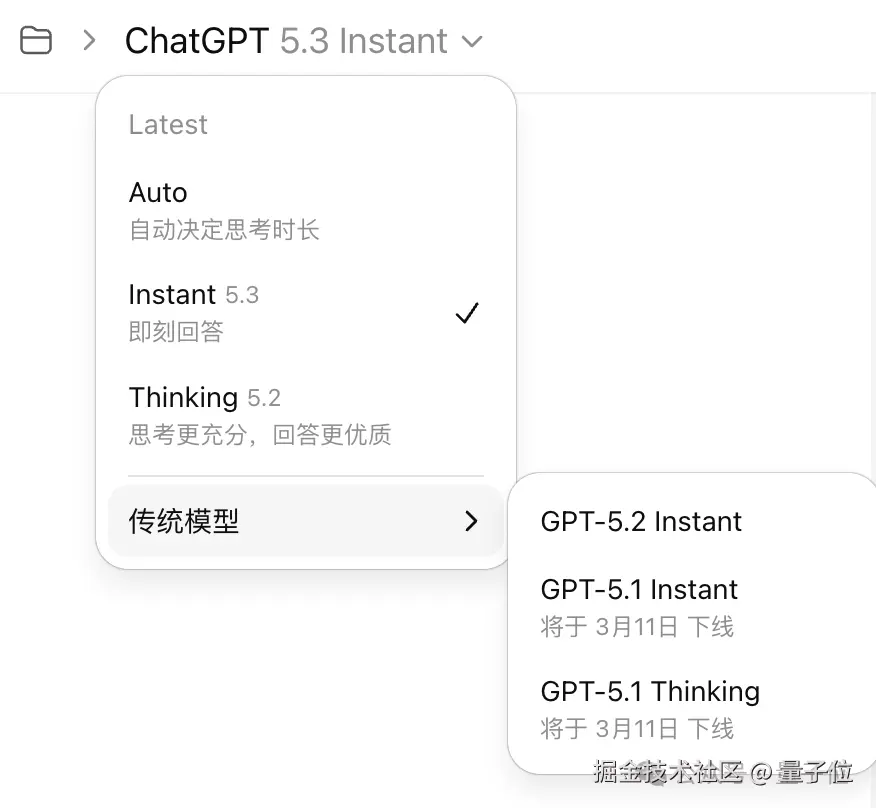The height and width of the screenshot is (808, 876).
Task: Choose the GPT-5.1 Thinking legacy model
Action: tap(650, 708)
